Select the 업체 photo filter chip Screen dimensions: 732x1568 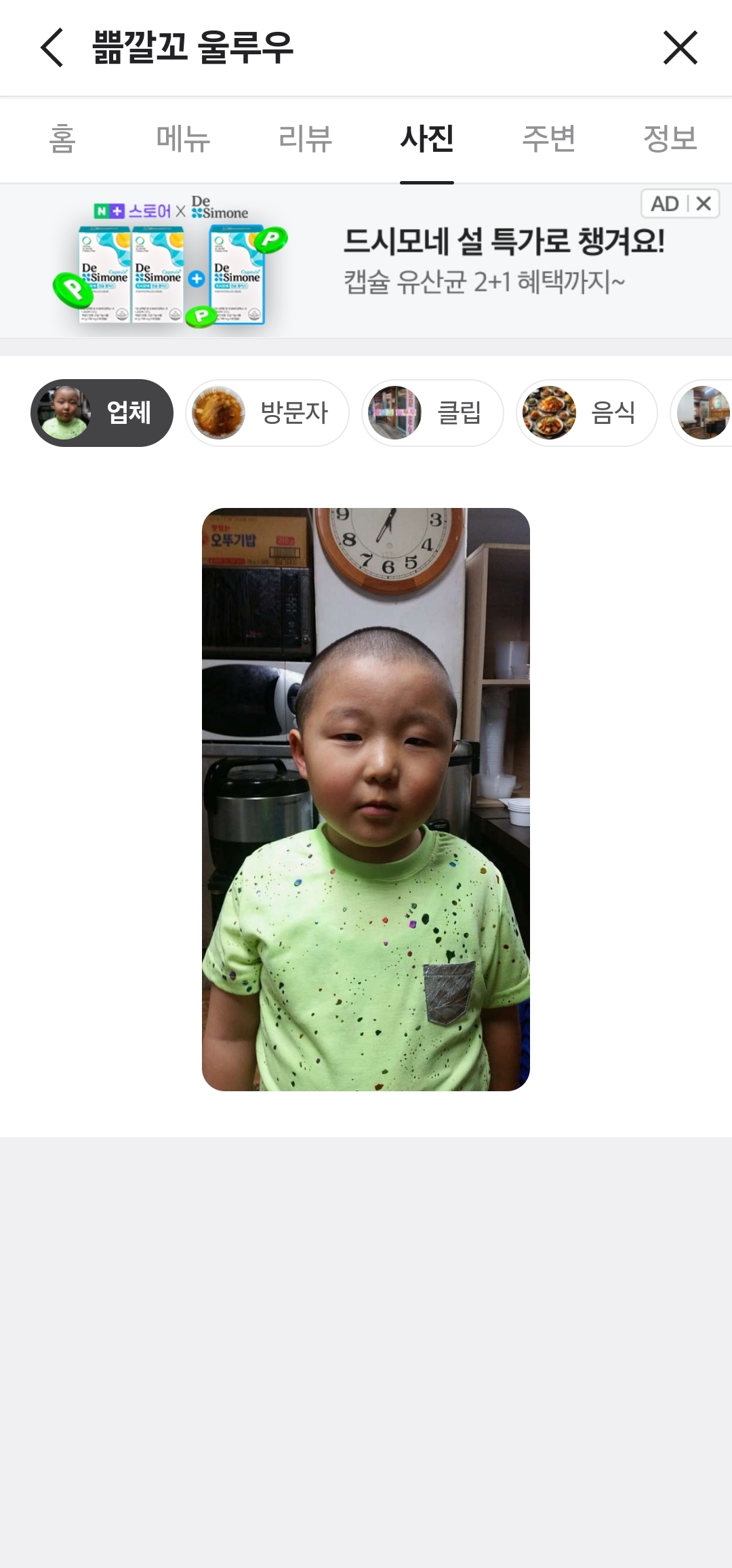pos(102,413)
